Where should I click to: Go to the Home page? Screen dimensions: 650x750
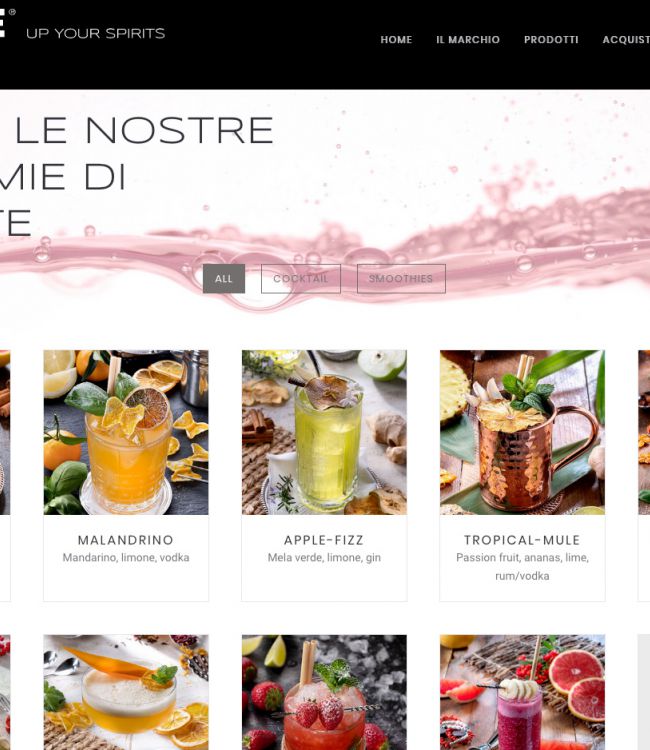coord(396,40)
